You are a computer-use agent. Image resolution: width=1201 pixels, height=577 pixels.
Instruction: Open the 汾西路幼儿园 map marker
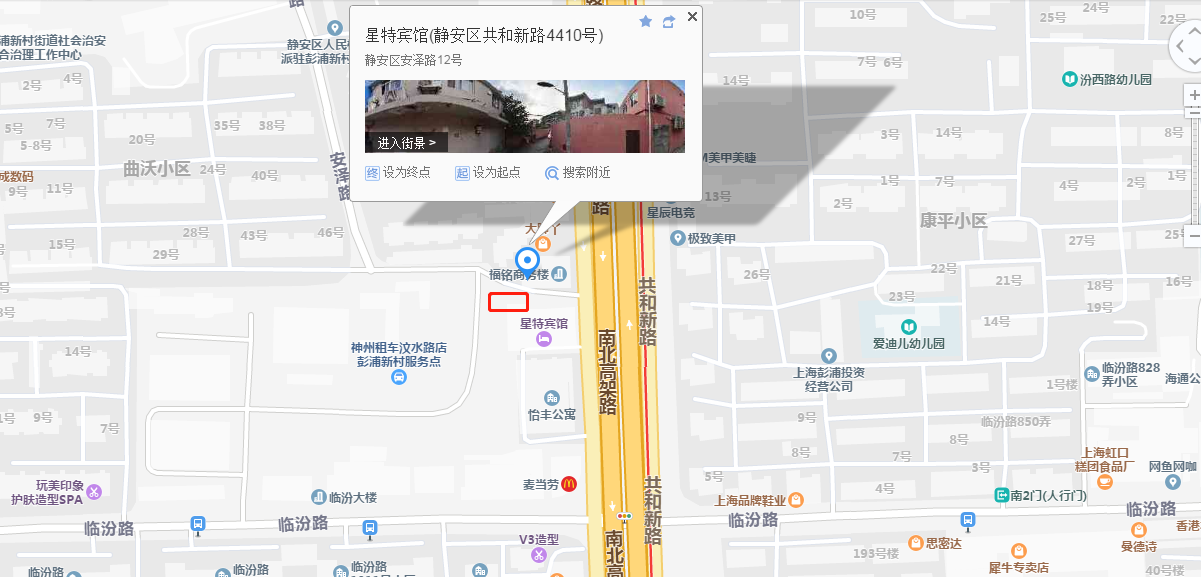pyautogui.click(x=1070, y=79)
